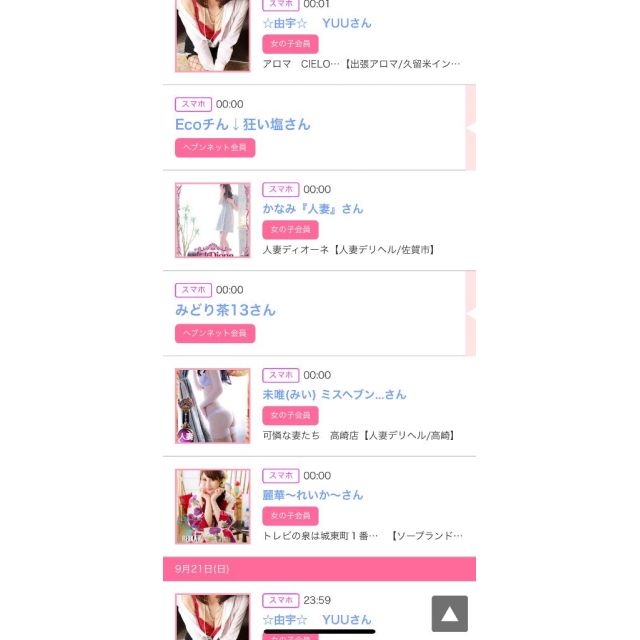Tap the photo thumbnail for 麗華〜れいか〜
640x640 pixels.
(213, 506)
